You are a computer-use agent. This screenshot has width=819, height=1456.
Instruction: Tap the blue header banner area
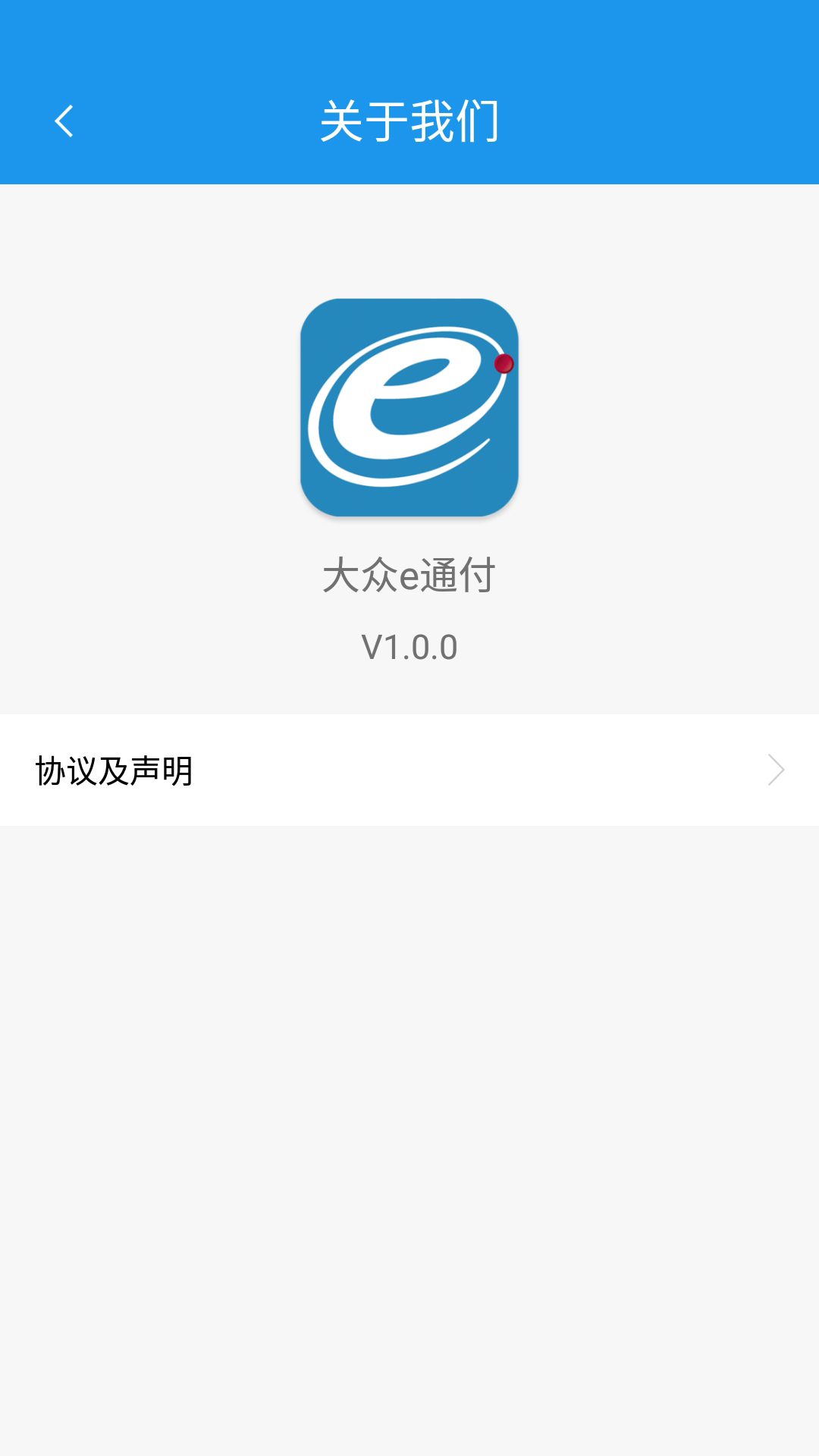(x=409, y=91)
